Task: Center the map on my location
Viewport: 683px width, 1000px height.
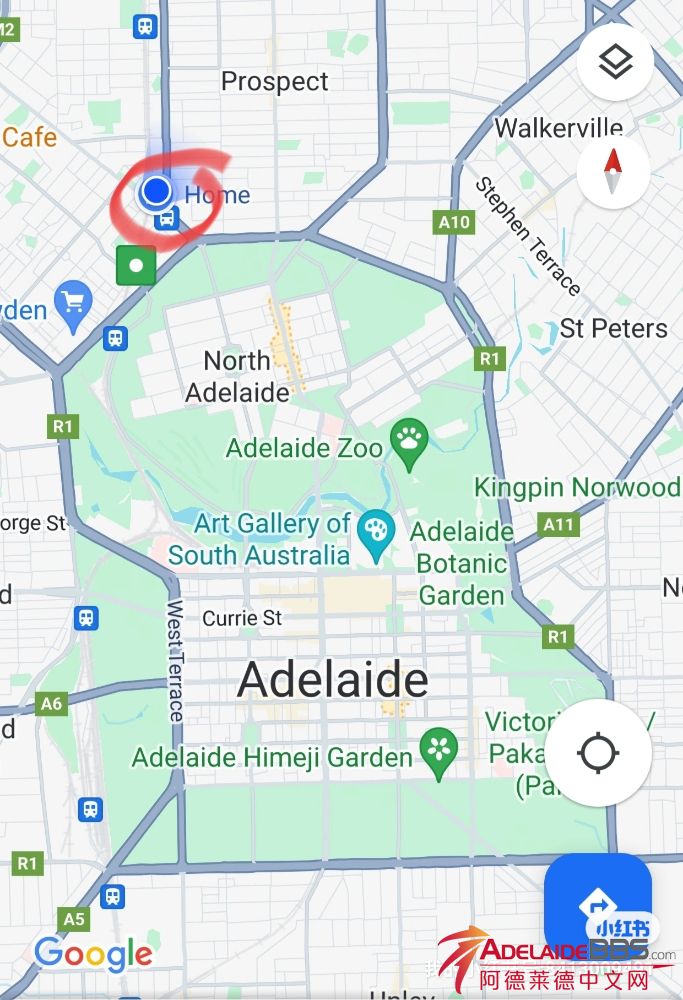Action: point(598,753)
